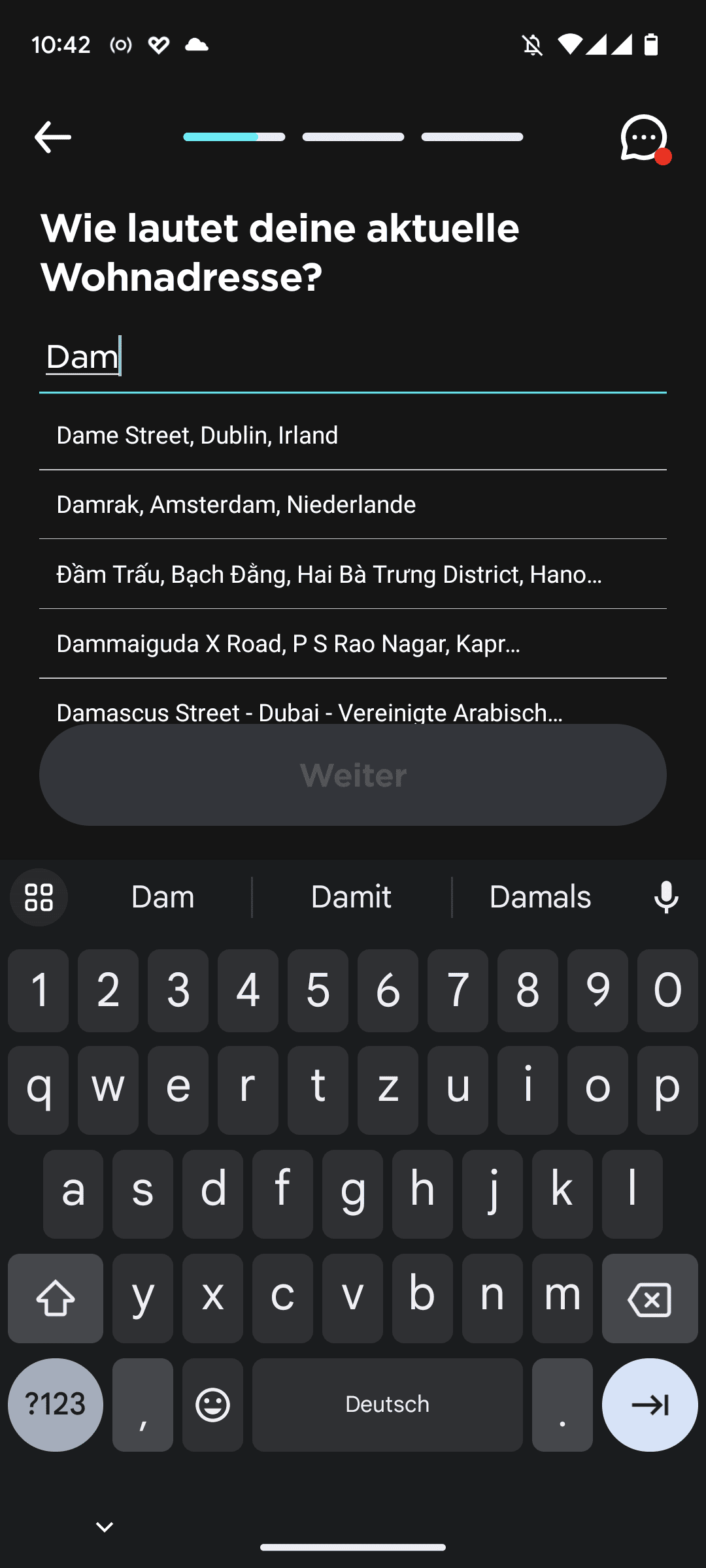Hide the keyboard with the down chevron
This screenshot has height=1568, width=706.
[105, 1527]
